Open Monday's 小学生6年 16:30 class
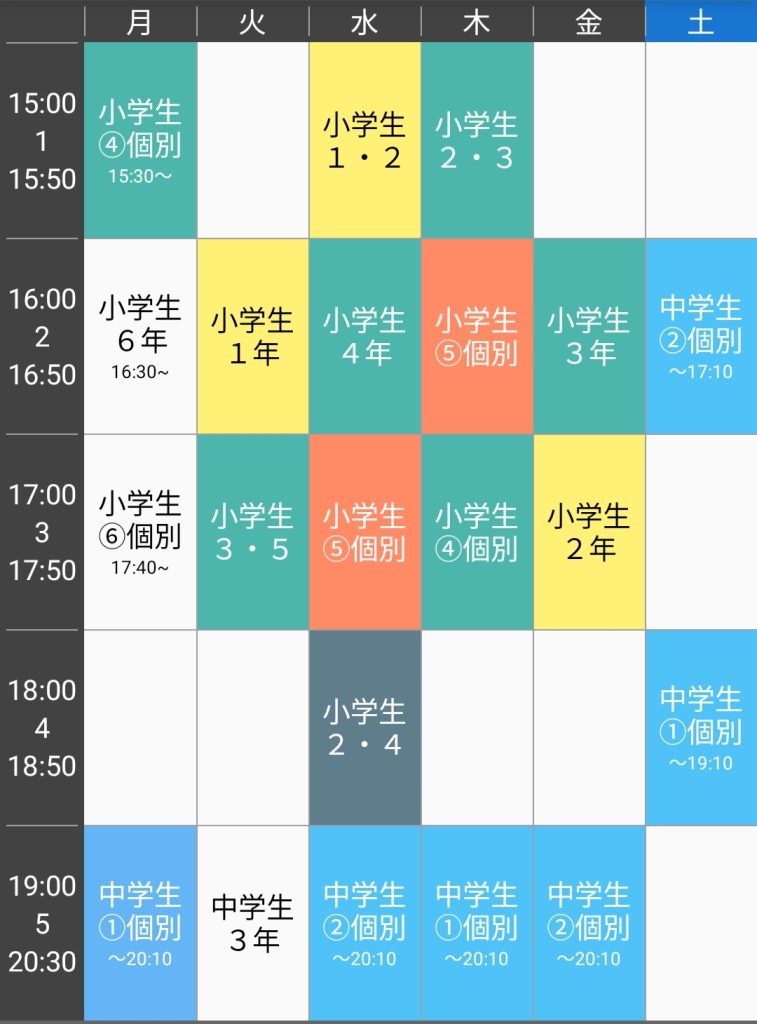 (140, 336)
